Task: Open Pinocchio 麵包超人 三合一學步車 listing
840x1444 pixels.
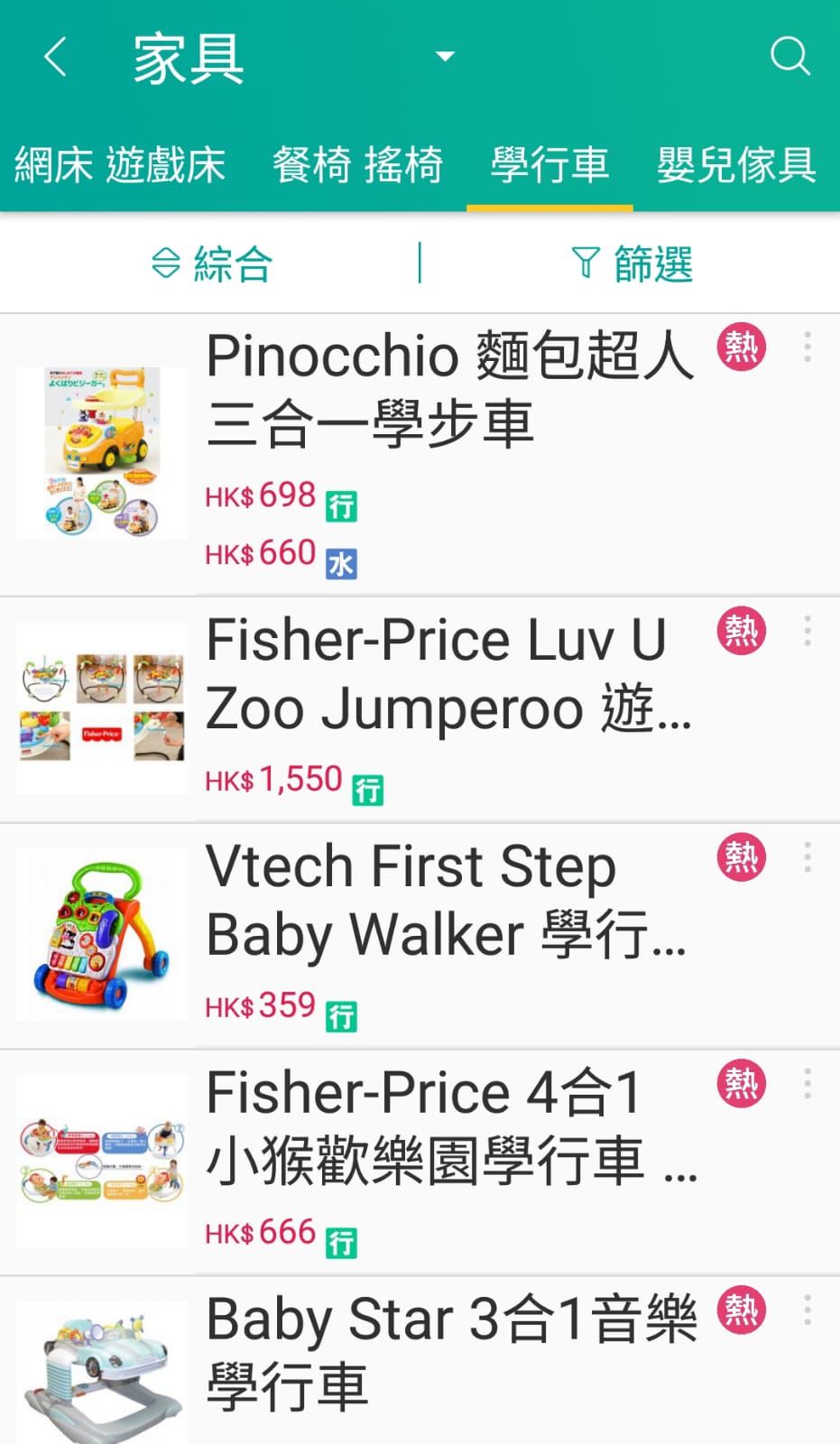Action: point(451,390)
